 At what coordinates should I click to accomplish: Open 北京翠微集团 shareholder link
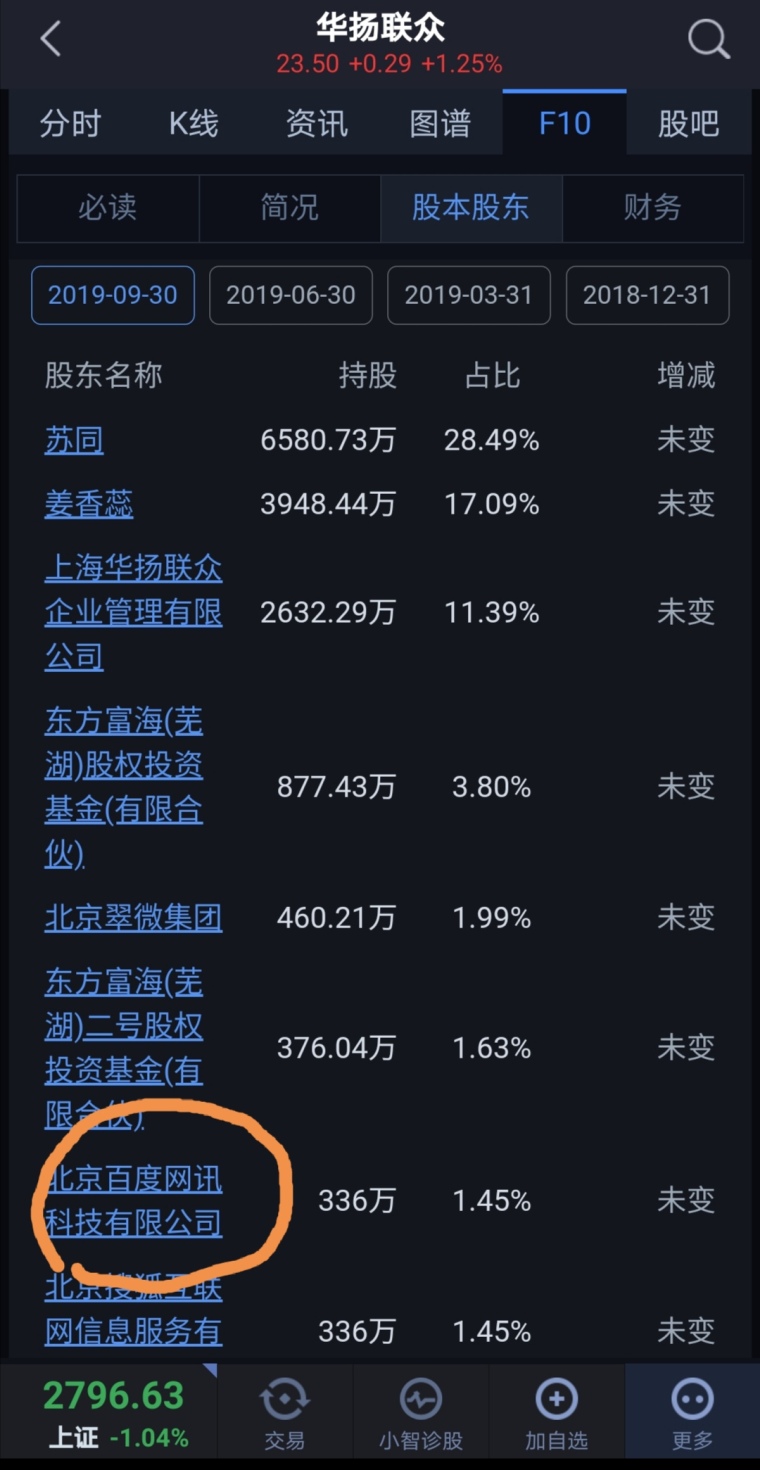point(133,917)
